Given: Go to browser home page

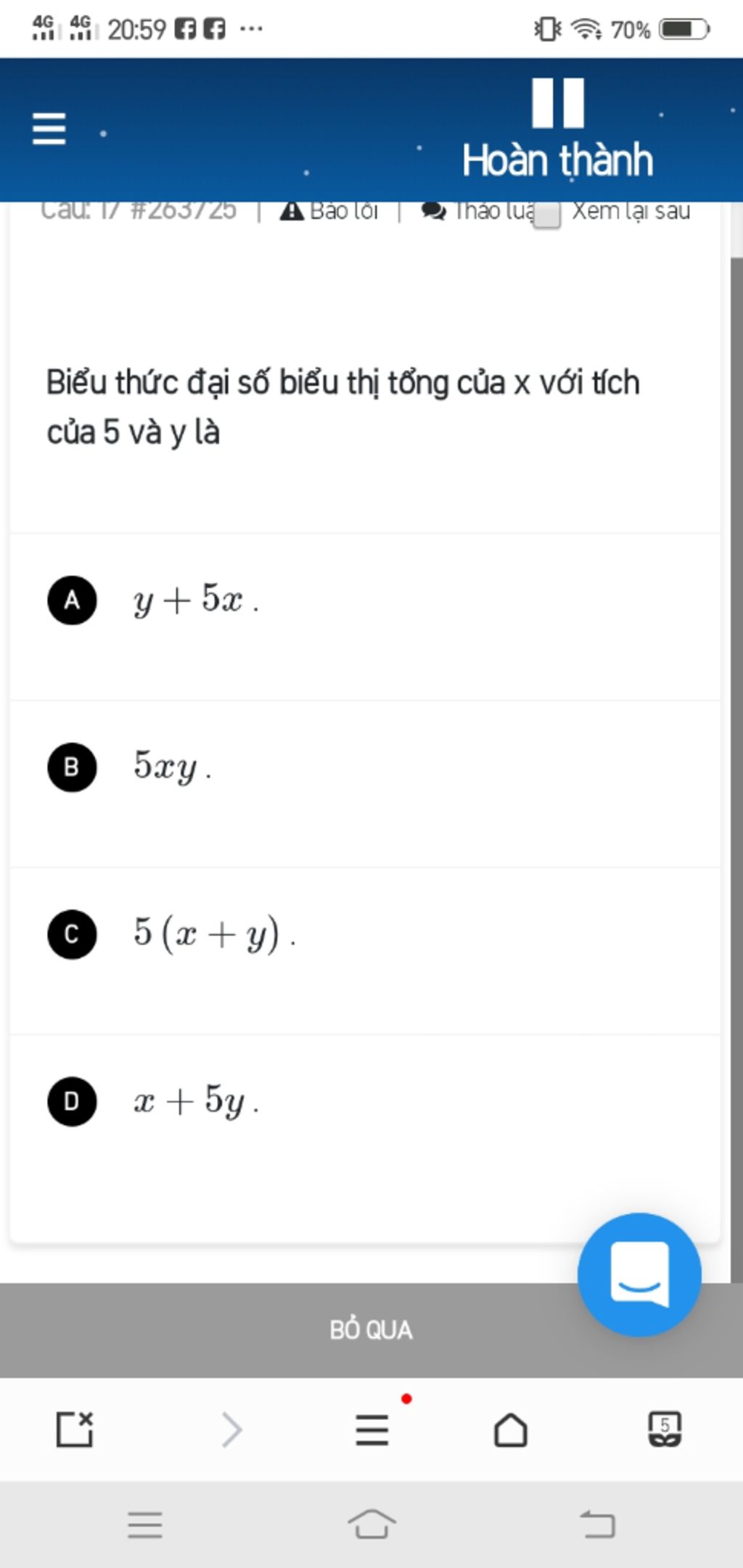Looking at the screenshot, I should (x=511, y=1429).
